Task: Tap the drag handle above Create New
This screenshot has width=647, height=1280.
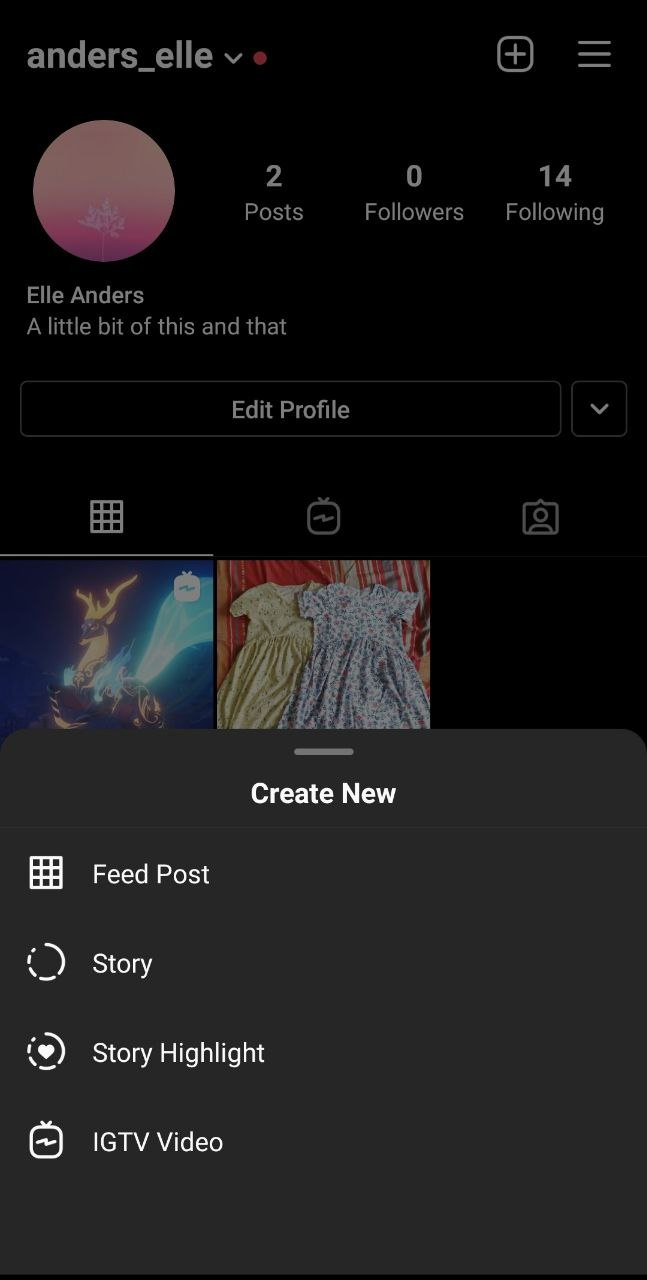Action: (323, 752)
